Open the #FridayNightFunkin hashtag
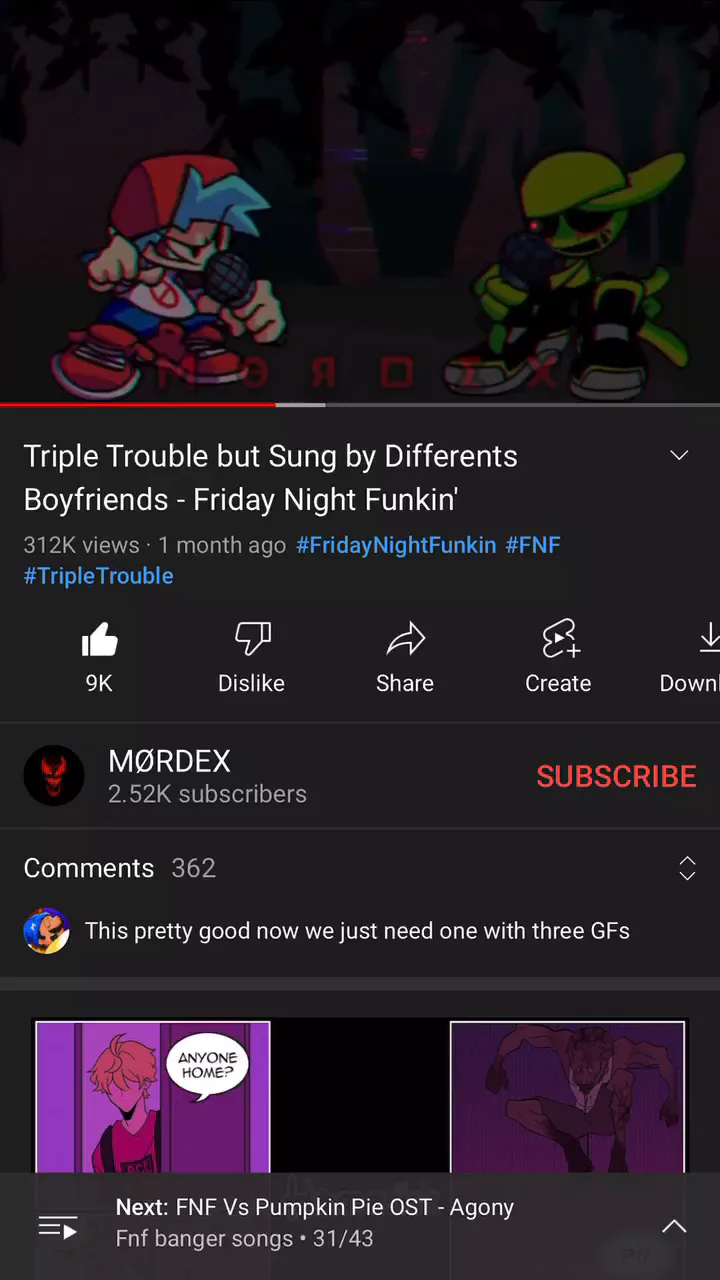This screenshot has height=1280, width=720. pos(396,545)
